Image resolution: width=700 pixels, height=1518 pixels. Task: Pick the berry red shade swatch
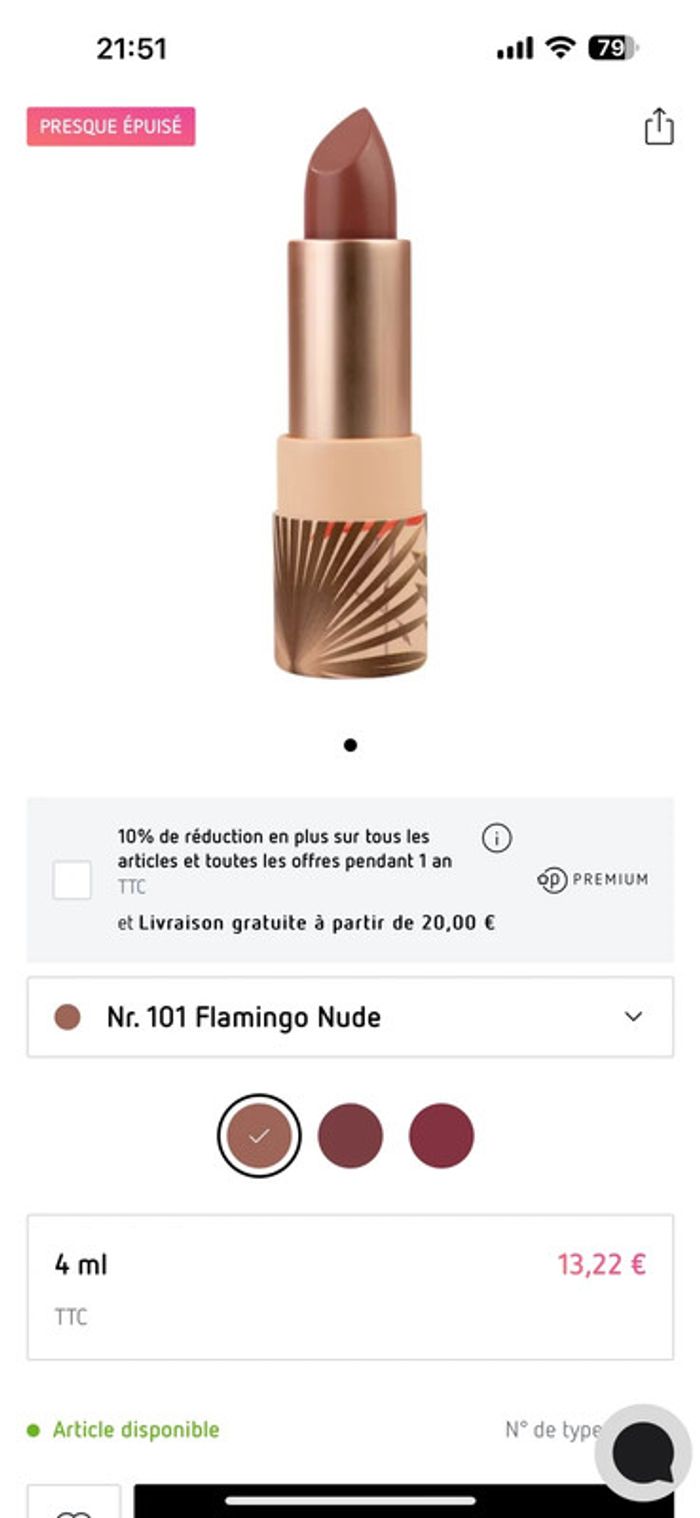tap(441, 1136)
